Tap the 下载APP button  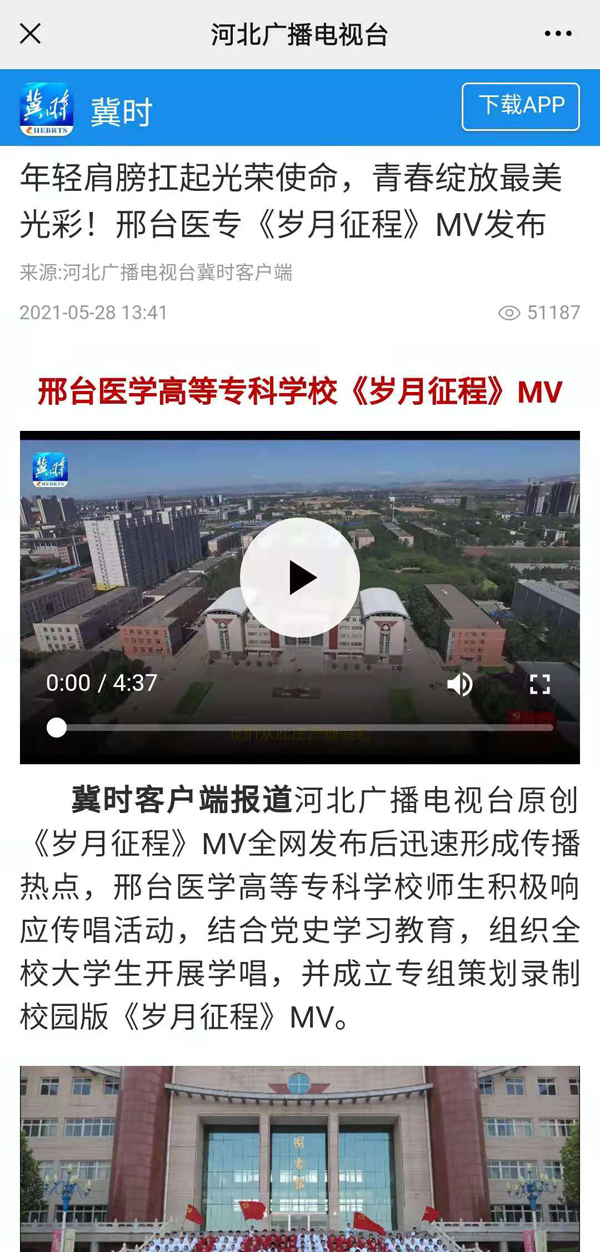520,106
